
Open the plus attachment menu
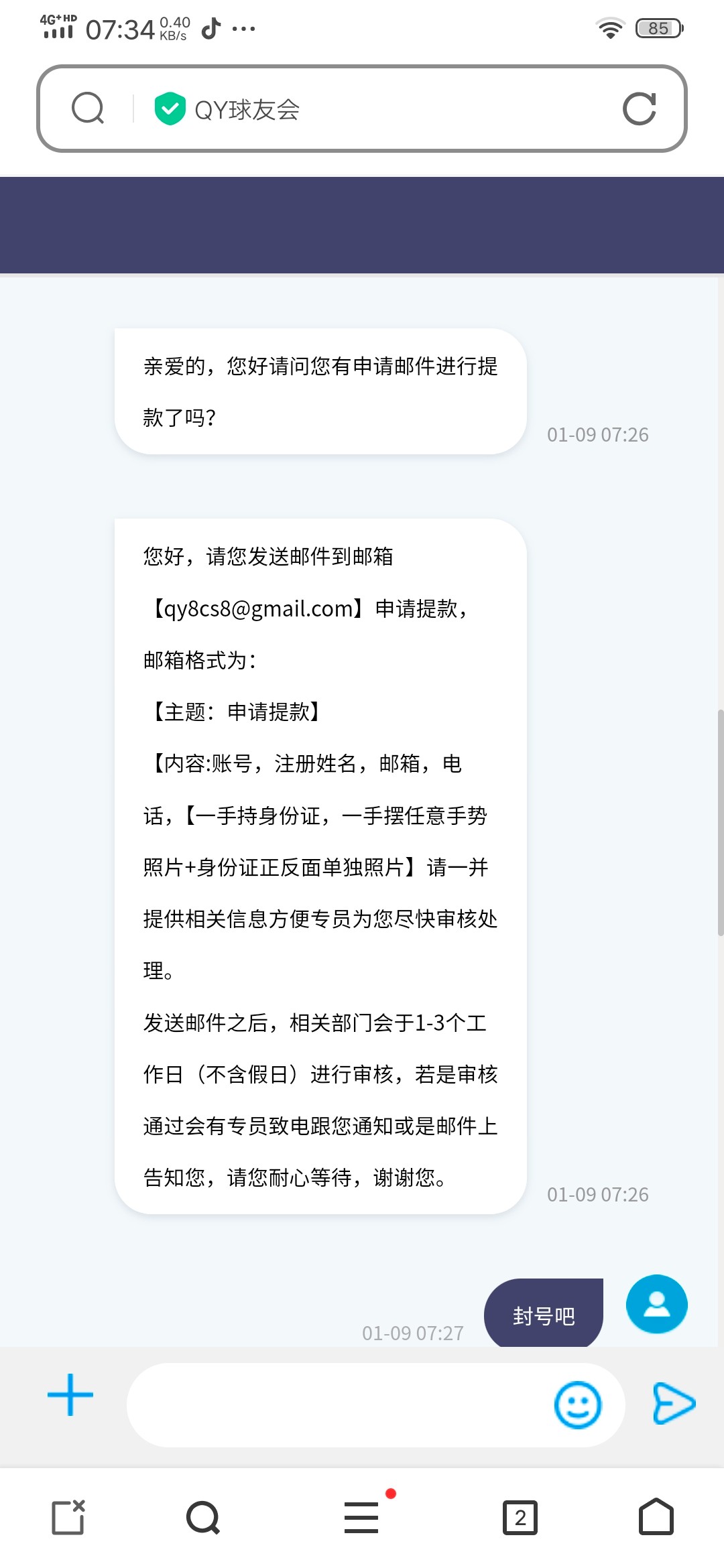[70, 1395]
